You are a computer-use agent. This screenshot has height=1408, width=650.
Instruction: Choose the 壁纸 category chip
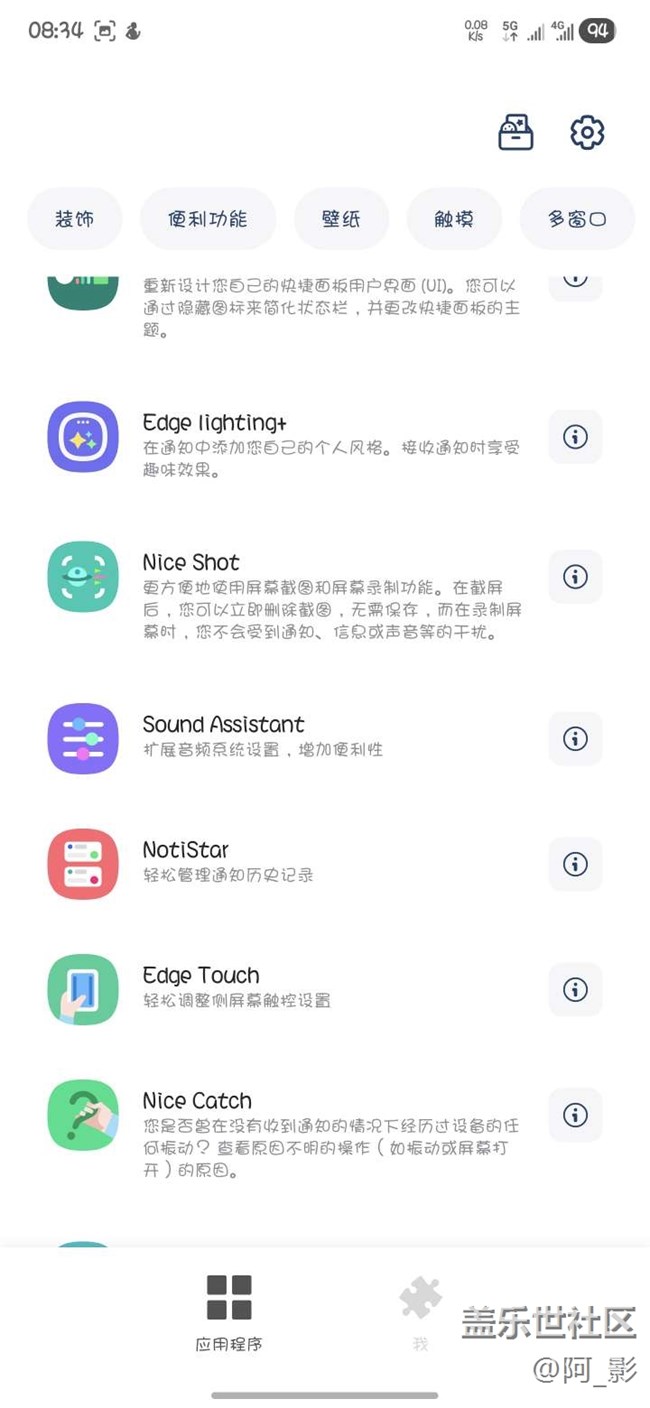click(x=341, y=219)
